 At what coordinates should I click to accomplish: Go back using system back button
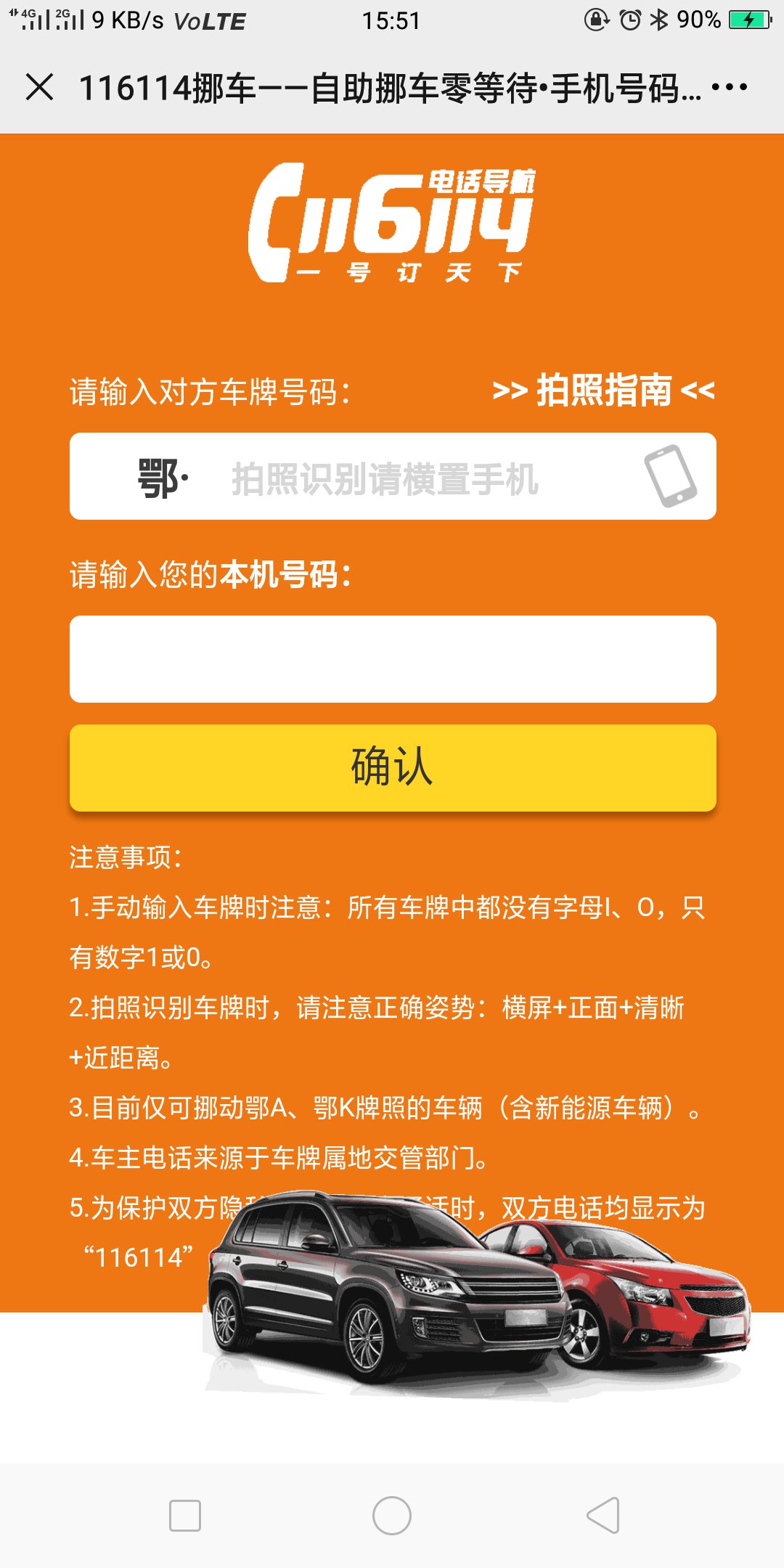tap(603, 1516)
